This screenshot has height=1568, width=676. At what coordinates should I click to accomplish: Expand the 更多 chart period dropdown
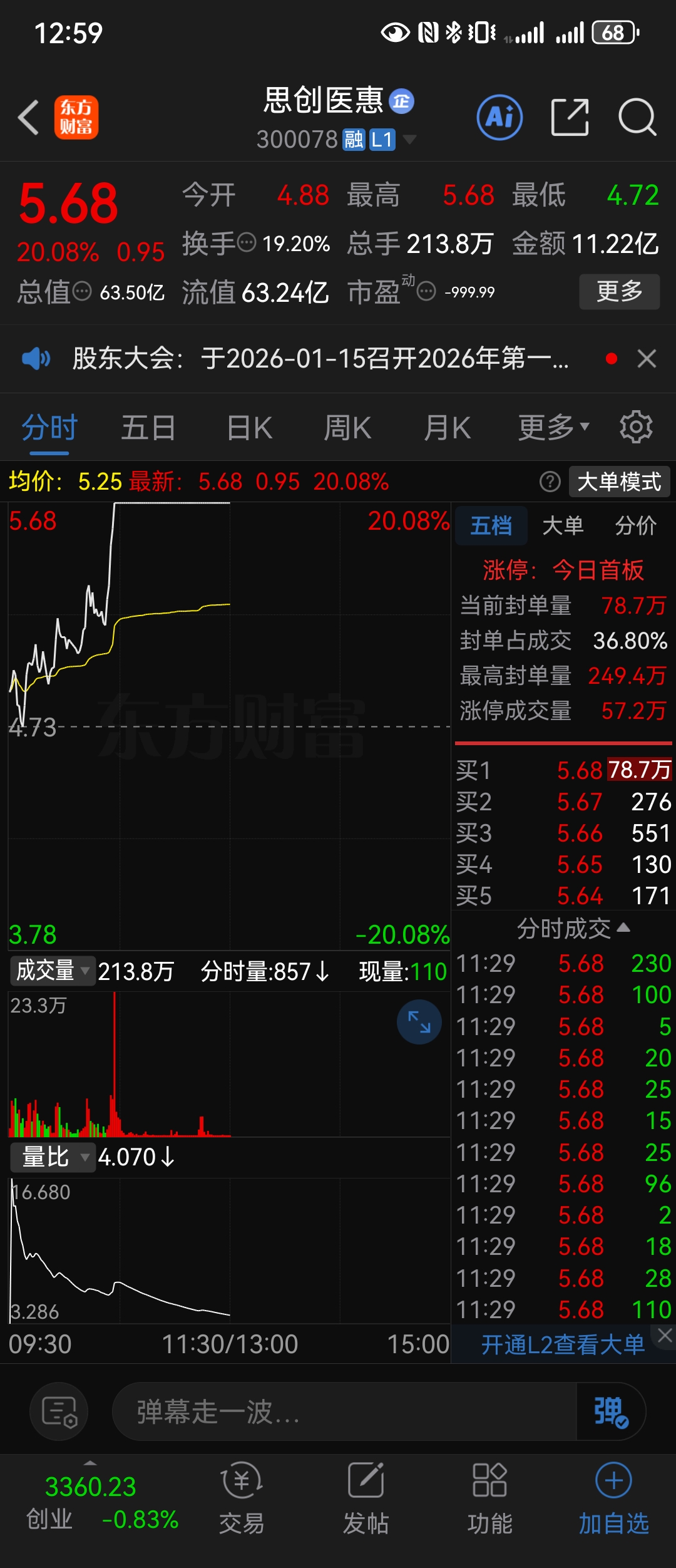(x=553, y=428)
